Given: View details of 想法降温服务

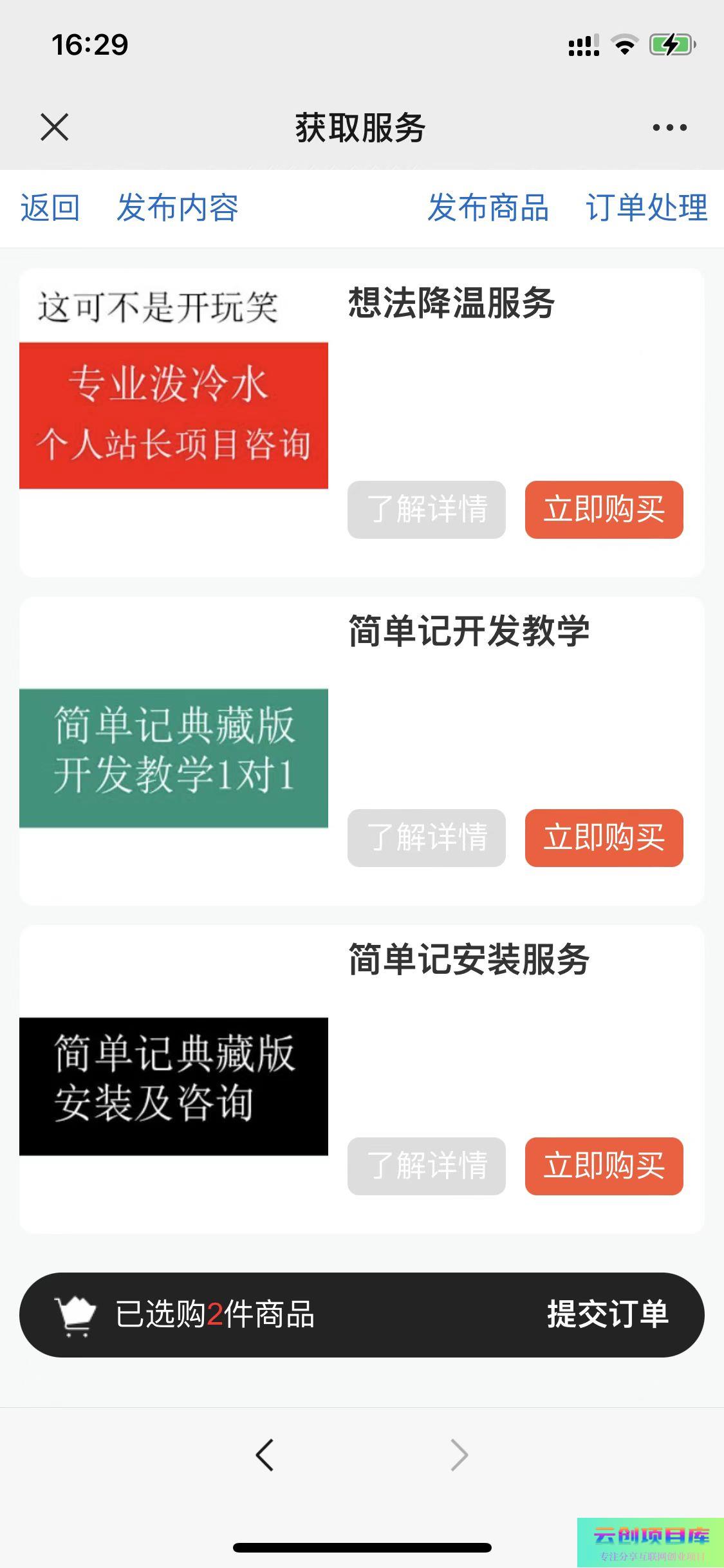Looking at the screenshot, I should click(426, 509).
